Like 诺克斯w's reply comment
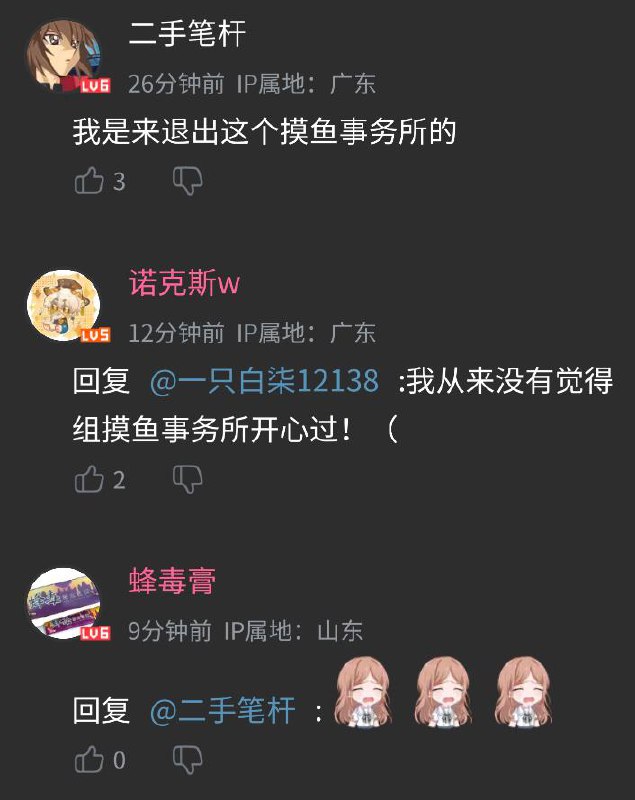Viewport: 635px width, 800px height. pos(90,479)
